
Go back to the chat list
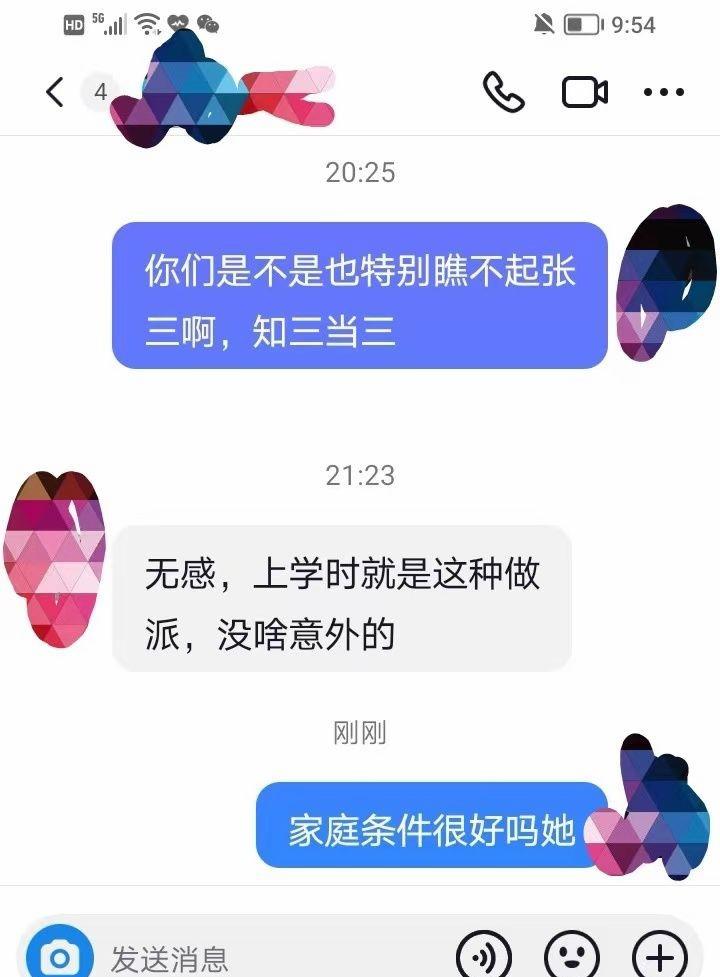pos(55,92)
